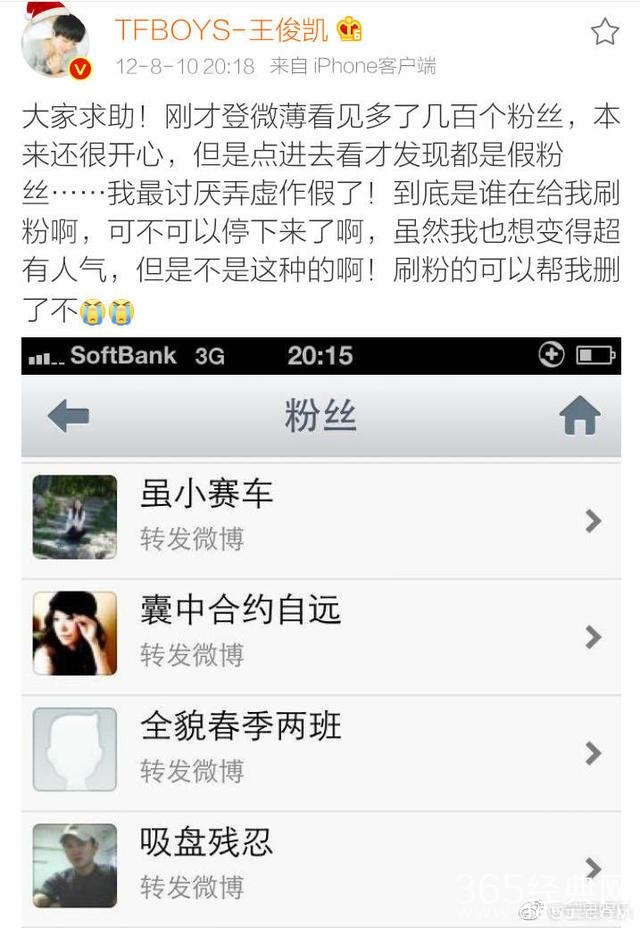Open the username TFBOYS-王俊凯
Viewport: 640px width, 928px height.
tap(220, 30)
